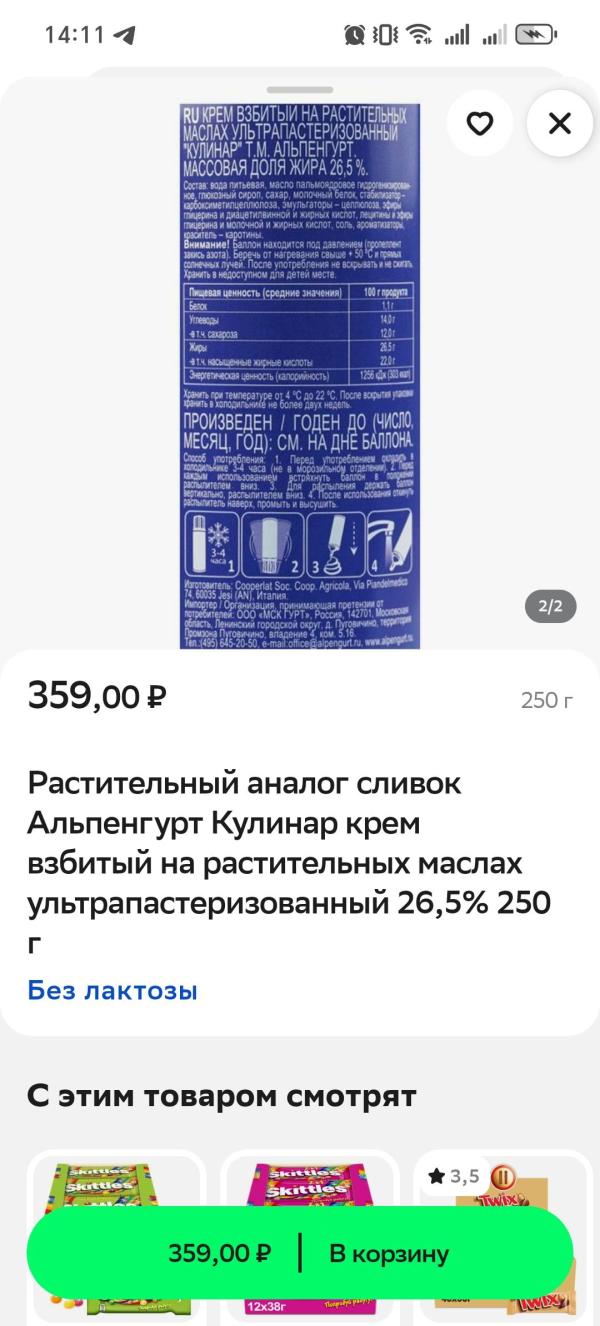
Task: Open the product label image full screen
Action: 300,375
